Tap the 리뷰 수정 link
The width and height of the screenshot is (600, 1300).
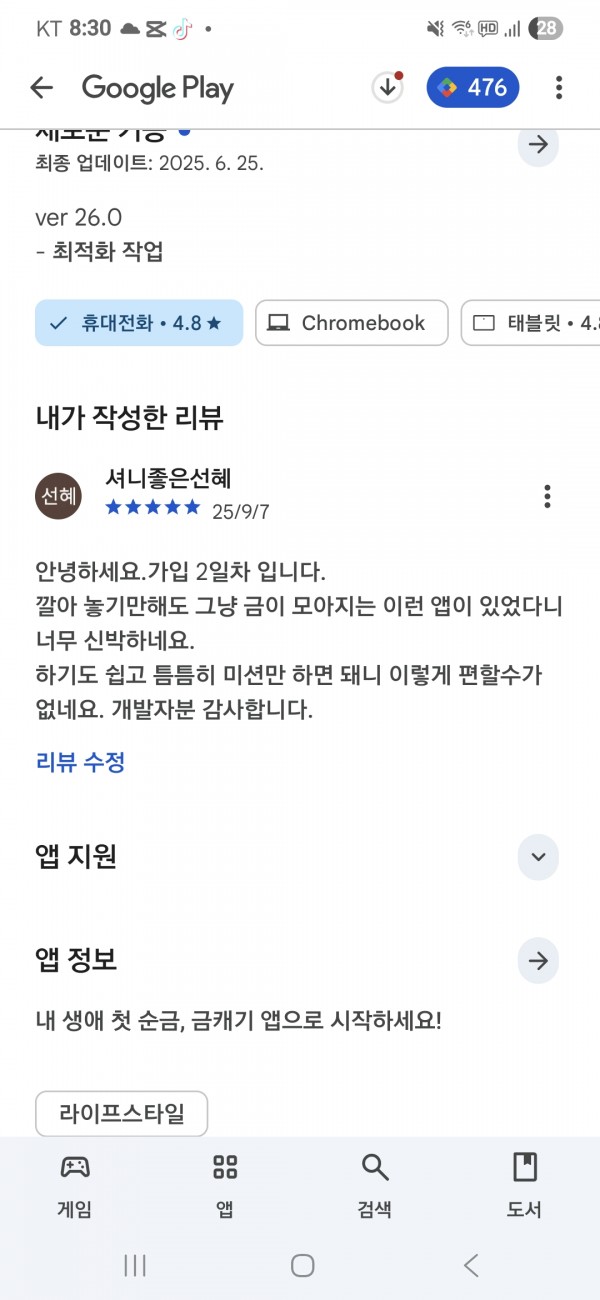coord(80,763)
